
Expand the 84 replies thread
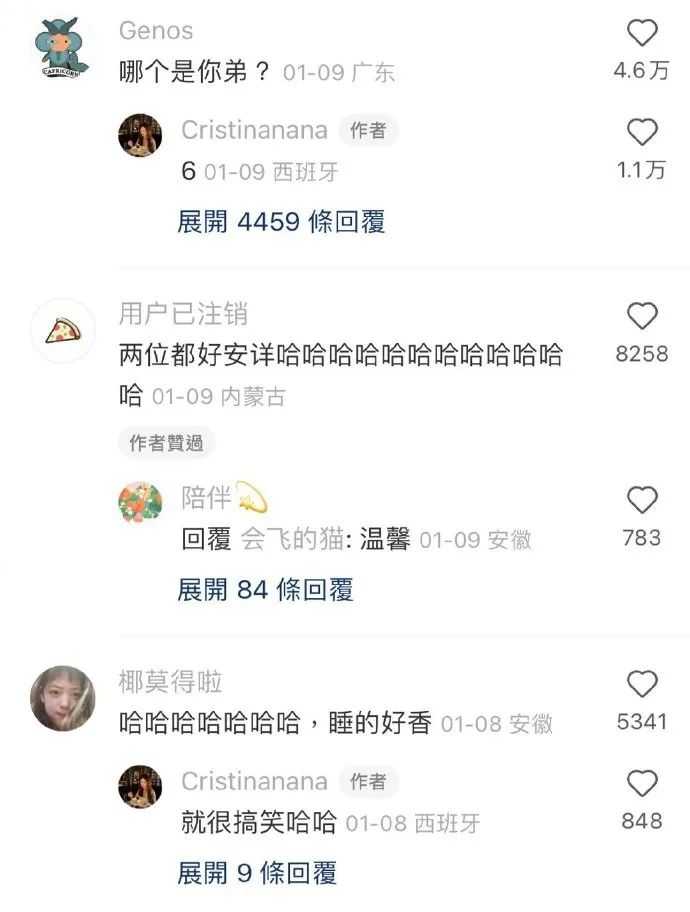(265, 590)
